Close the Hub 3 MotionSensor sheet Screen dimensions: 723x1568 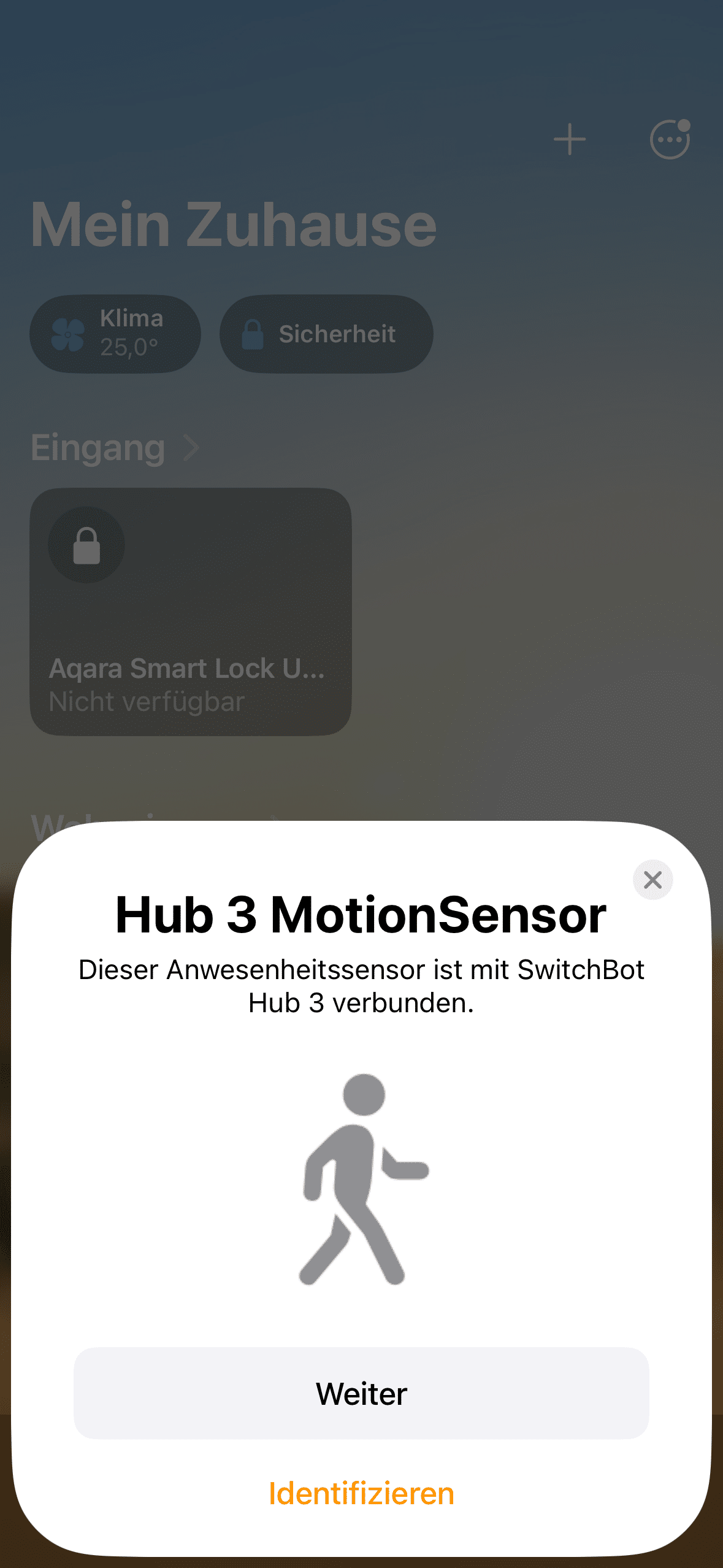coord(652,880)
